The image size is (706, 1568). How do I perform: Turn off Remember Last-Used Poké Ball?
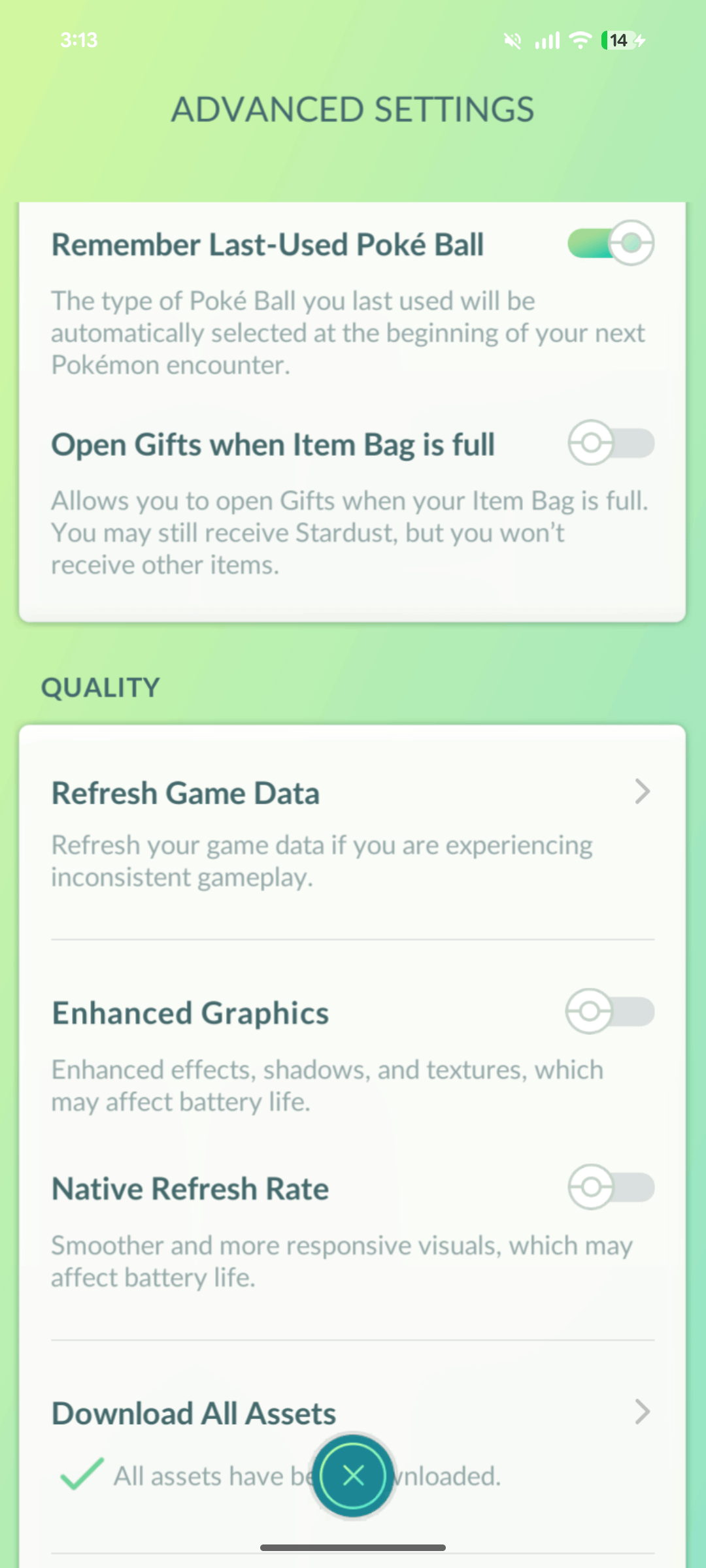611,243
